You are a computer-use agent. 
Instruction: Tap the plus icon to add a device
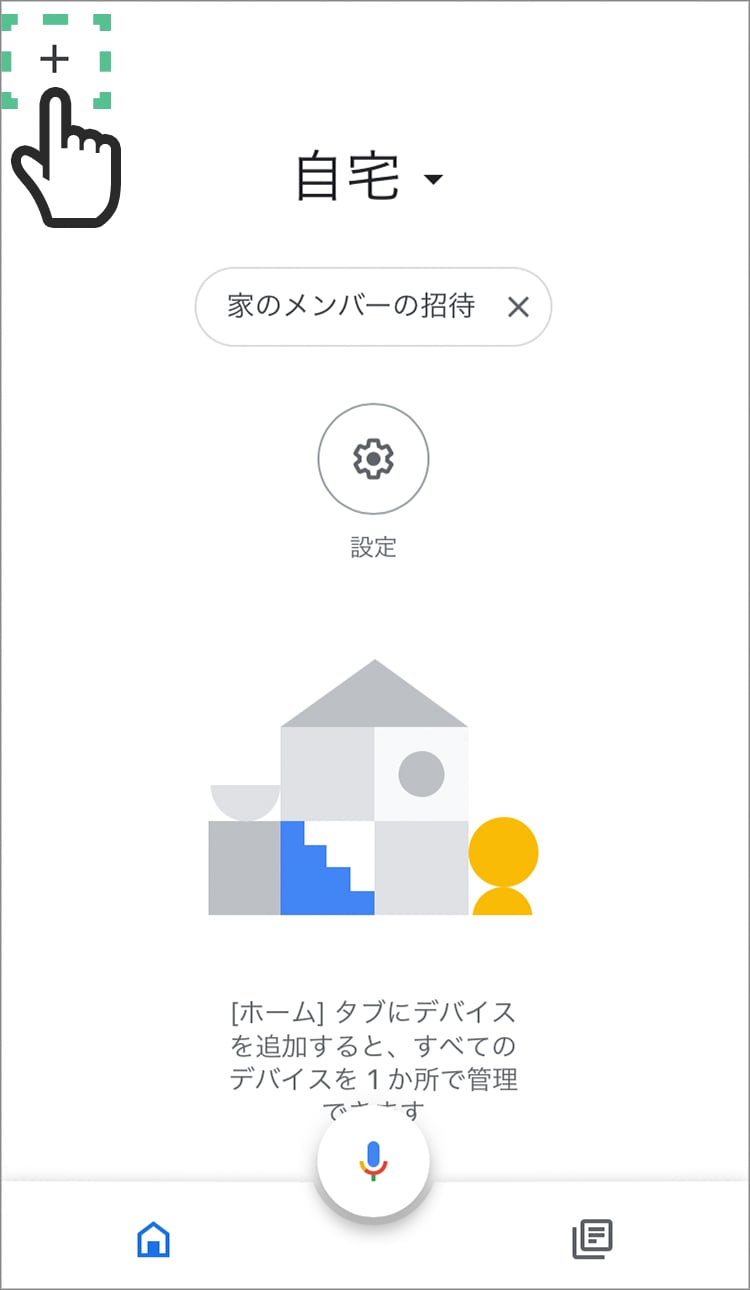[54, 60]
